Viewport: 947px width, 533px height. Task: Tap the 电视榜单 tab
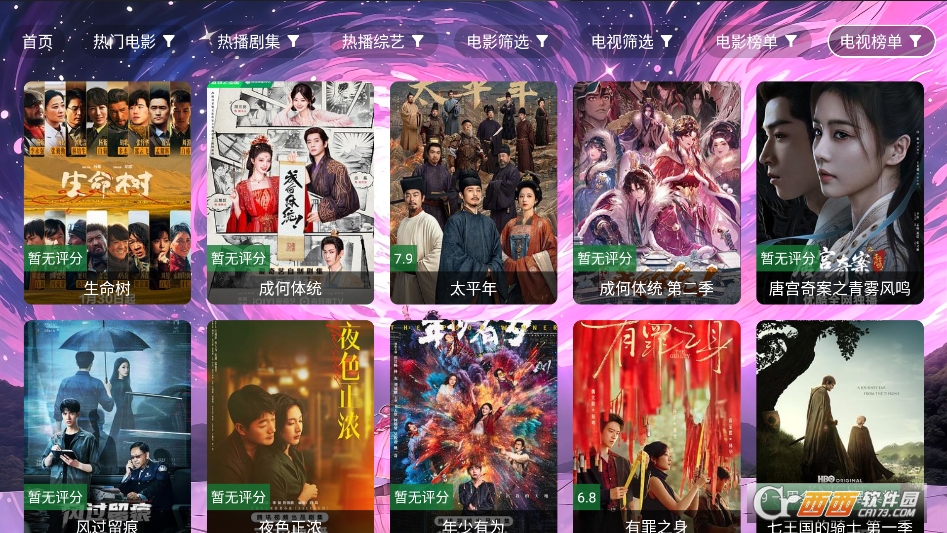(x=880, y=42)
